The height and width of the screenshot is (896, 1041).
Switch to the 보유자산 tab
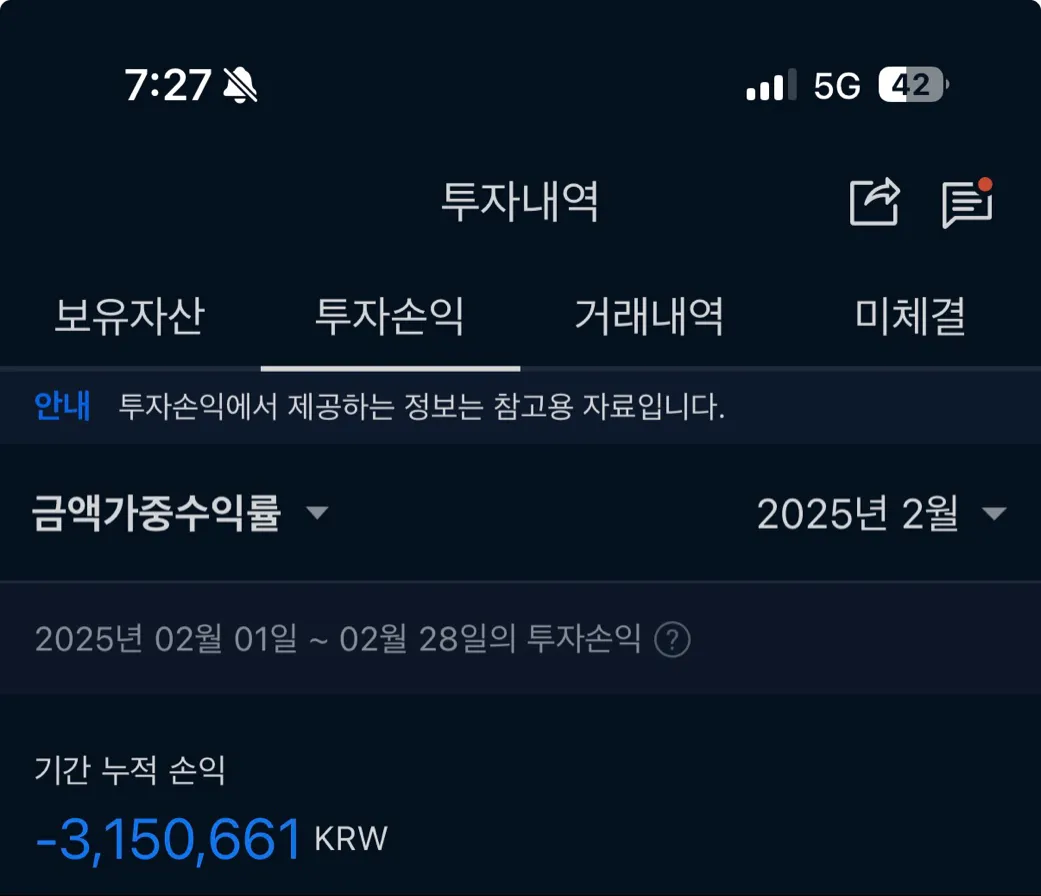129,318
